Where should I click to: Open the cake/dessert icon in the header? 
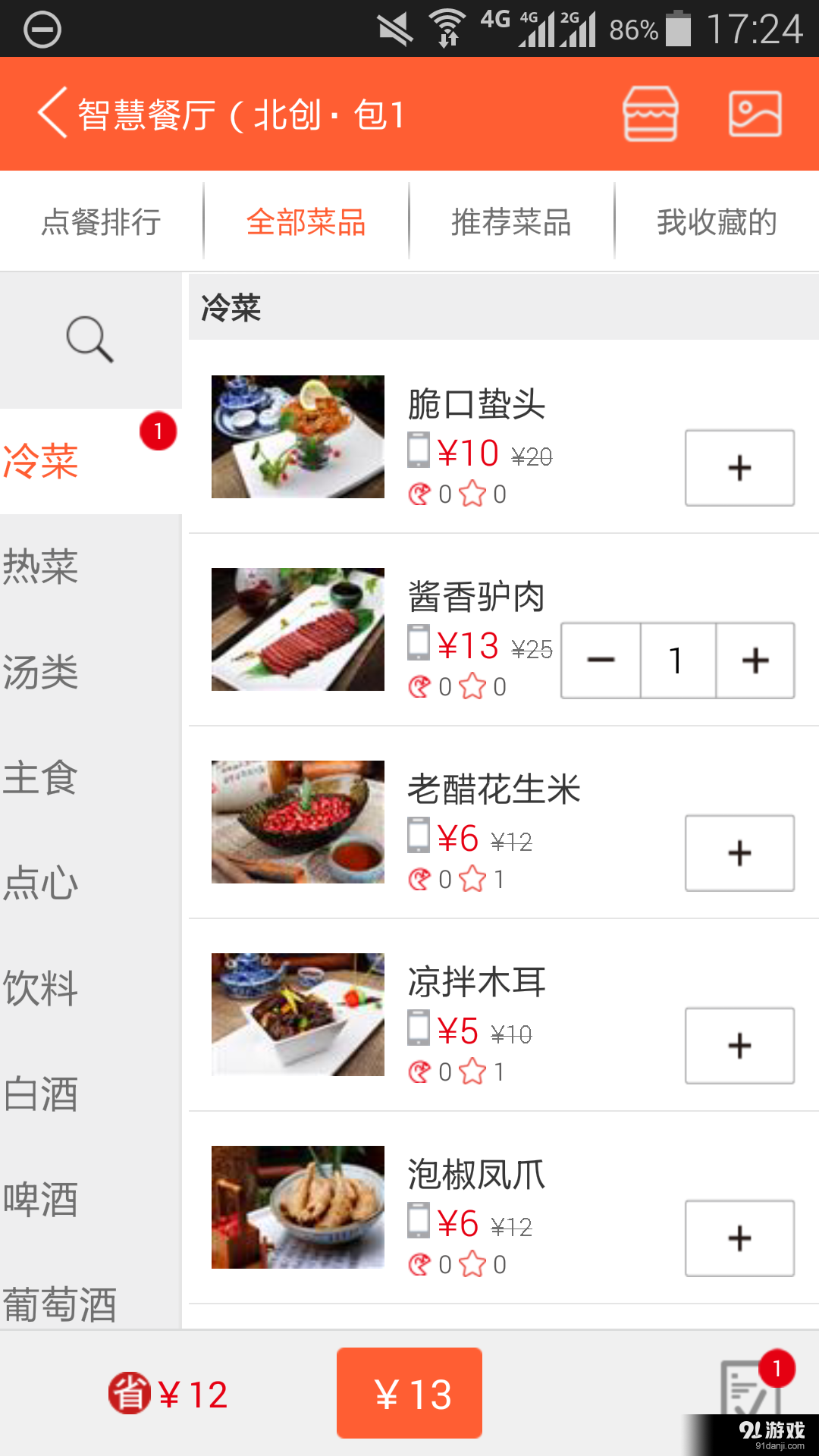[650, 115]
